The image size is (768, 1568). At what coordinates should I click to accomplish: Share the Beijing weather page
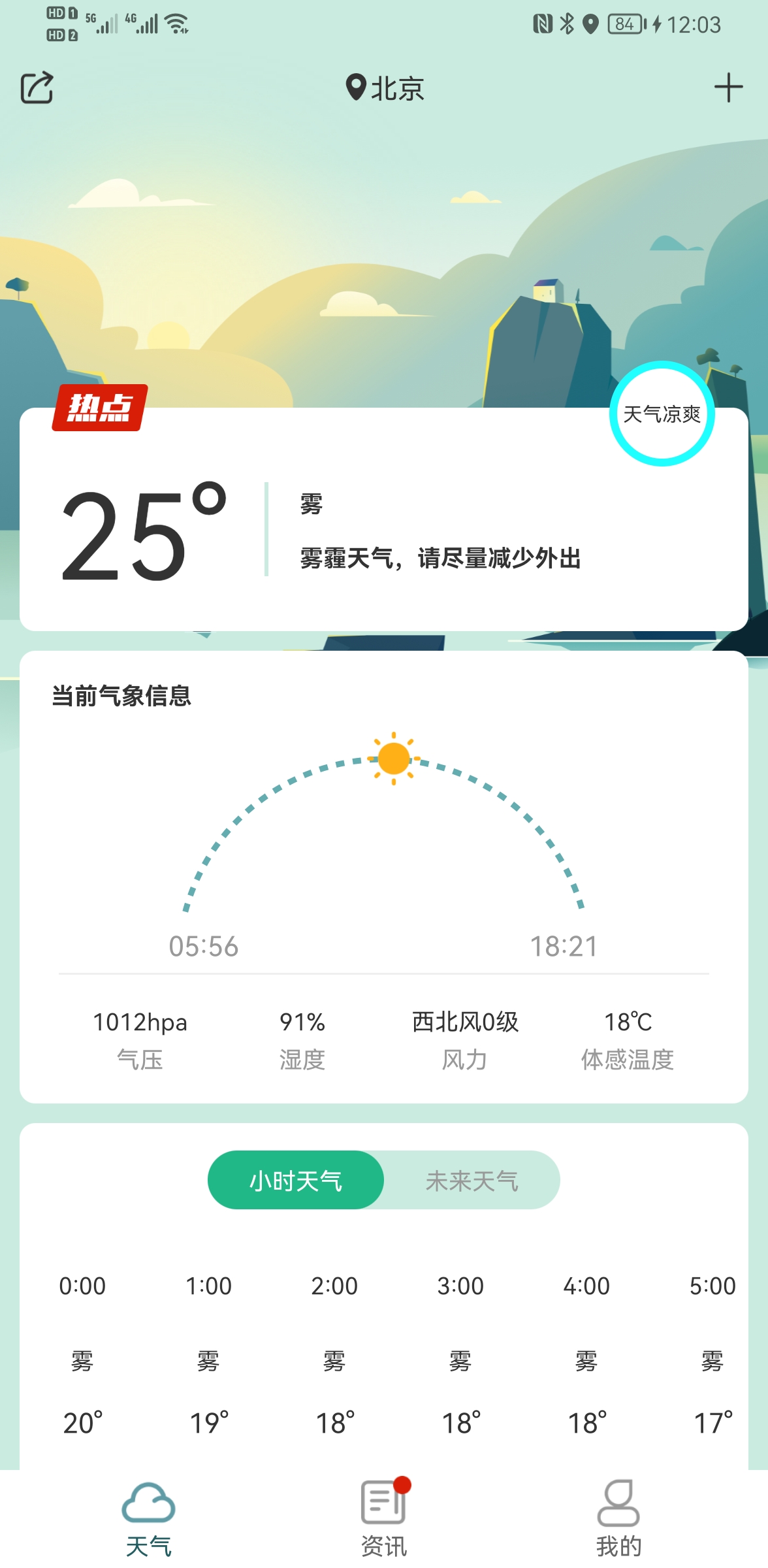(x=37, y=88)
